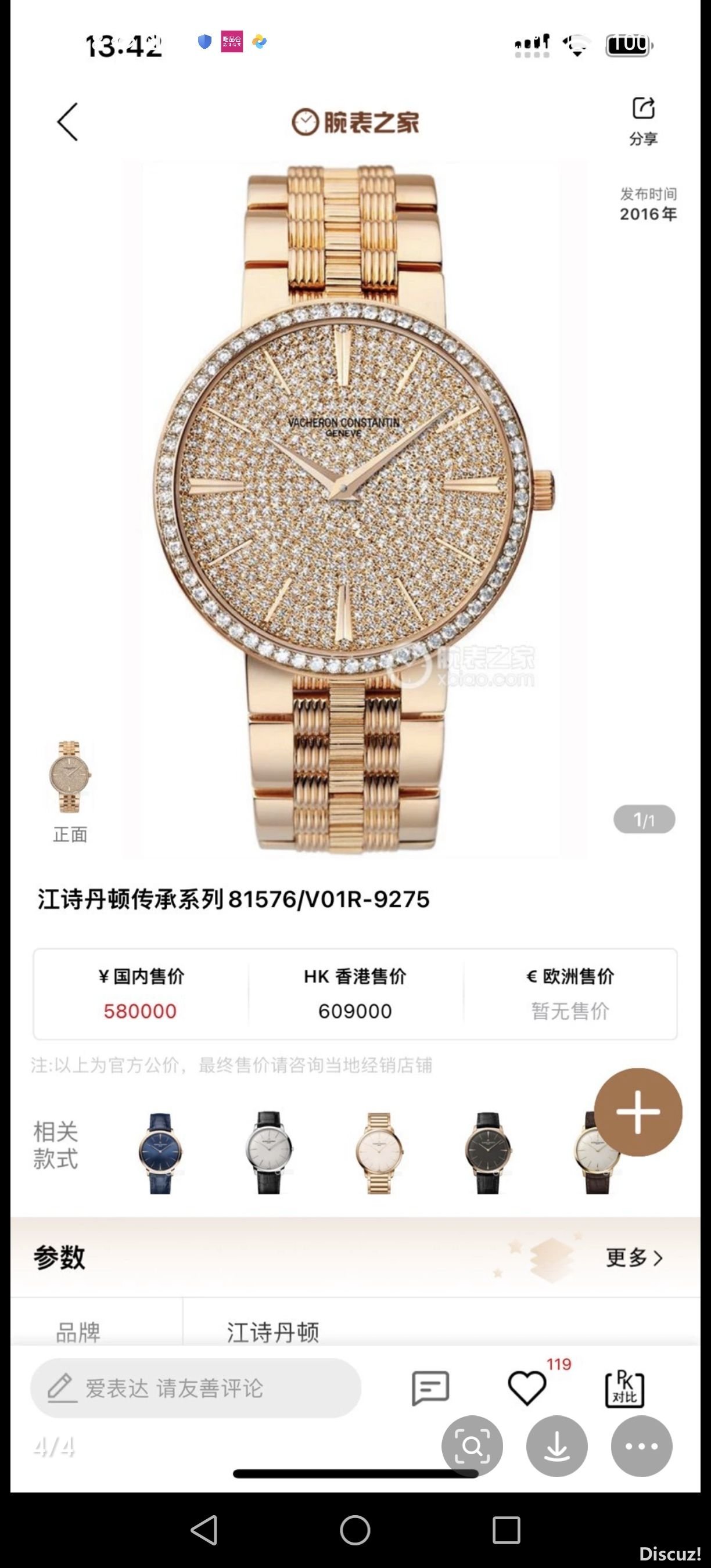Open the blue-dial related watch

click(160, 1153)
